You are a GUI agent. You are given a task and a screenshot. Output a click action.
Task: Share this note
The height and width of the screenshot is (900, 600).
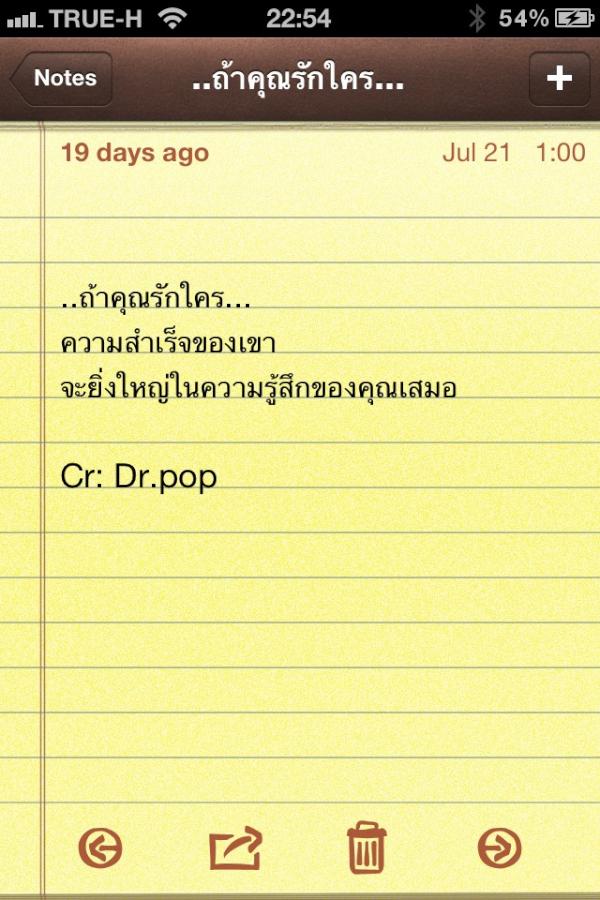point(235,849)
